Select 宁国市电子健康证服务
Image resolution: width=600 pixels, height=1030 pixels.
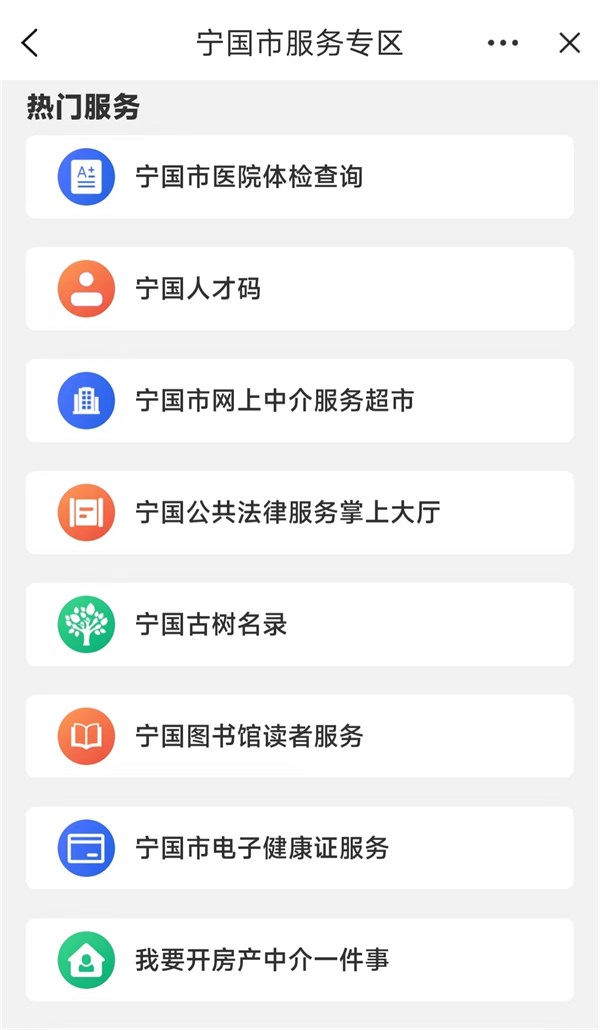click(300, 848)
